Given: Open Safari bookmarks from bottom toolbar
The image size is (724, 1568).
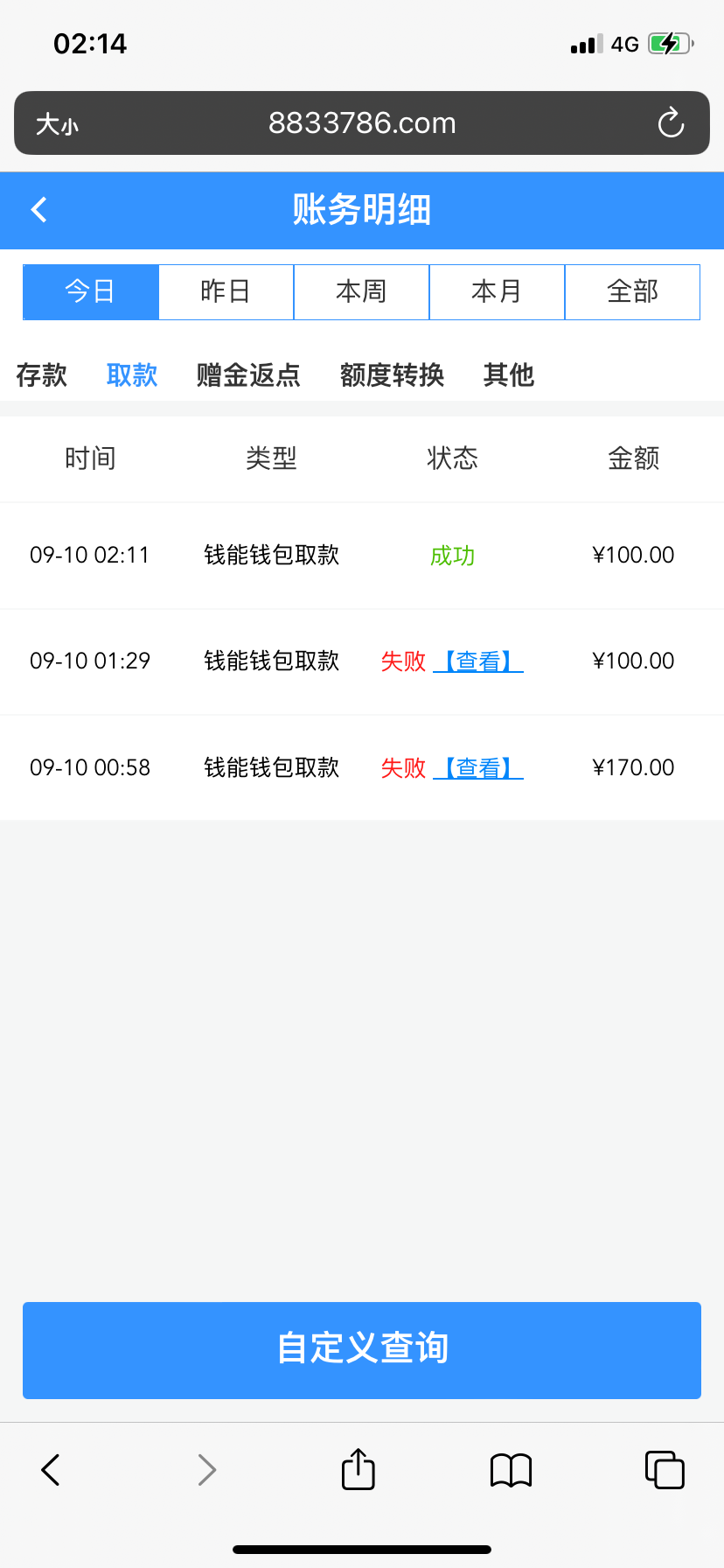Looking at the screenshot, I should point(510,1469).
